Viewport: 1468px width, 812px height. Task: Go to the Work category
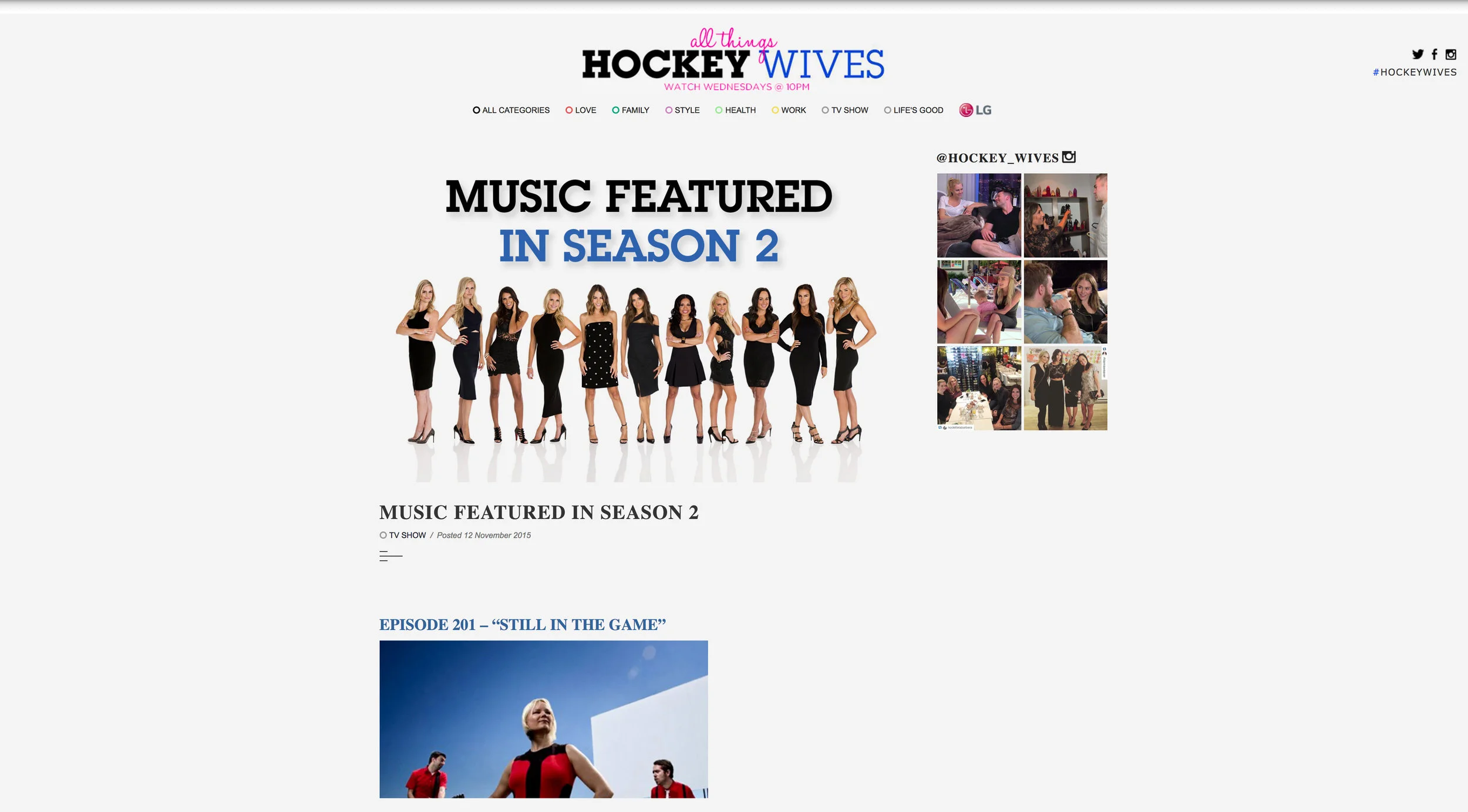coord(789,110)
